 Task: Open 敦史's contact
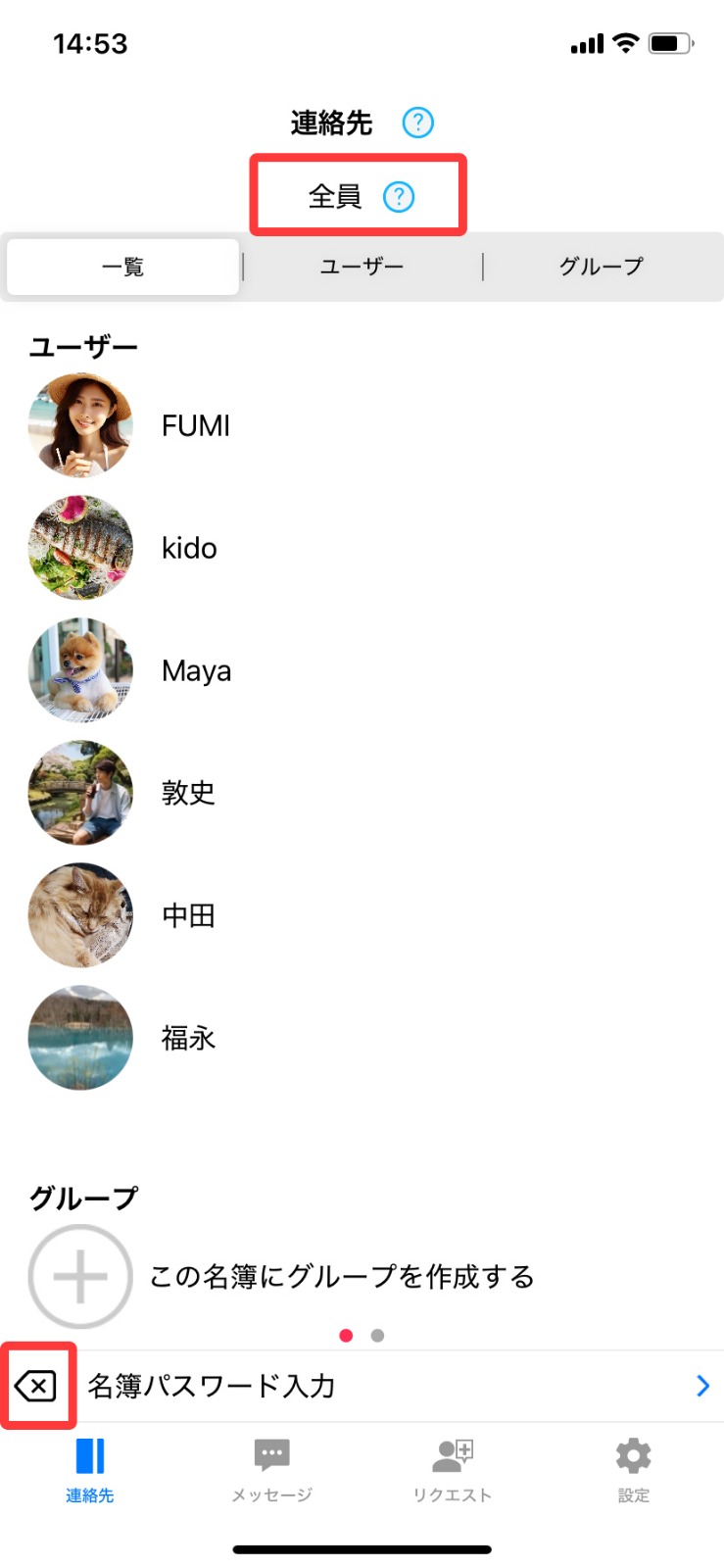pyautogui.click(x=188, y=793)
